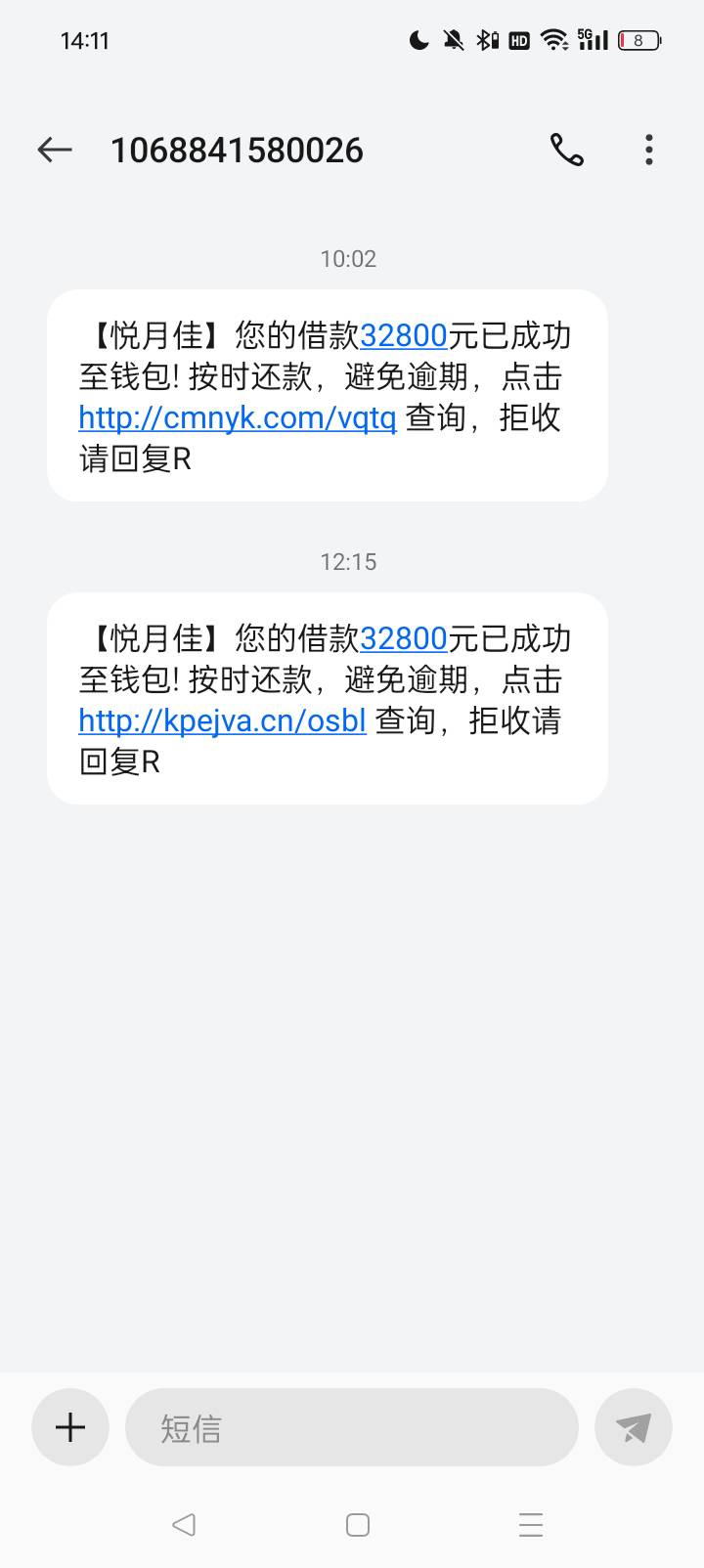Image resolution: width=704 pixels, height=1568 pixels.
Task: Open the plus attachment button
Action: 70,1427
